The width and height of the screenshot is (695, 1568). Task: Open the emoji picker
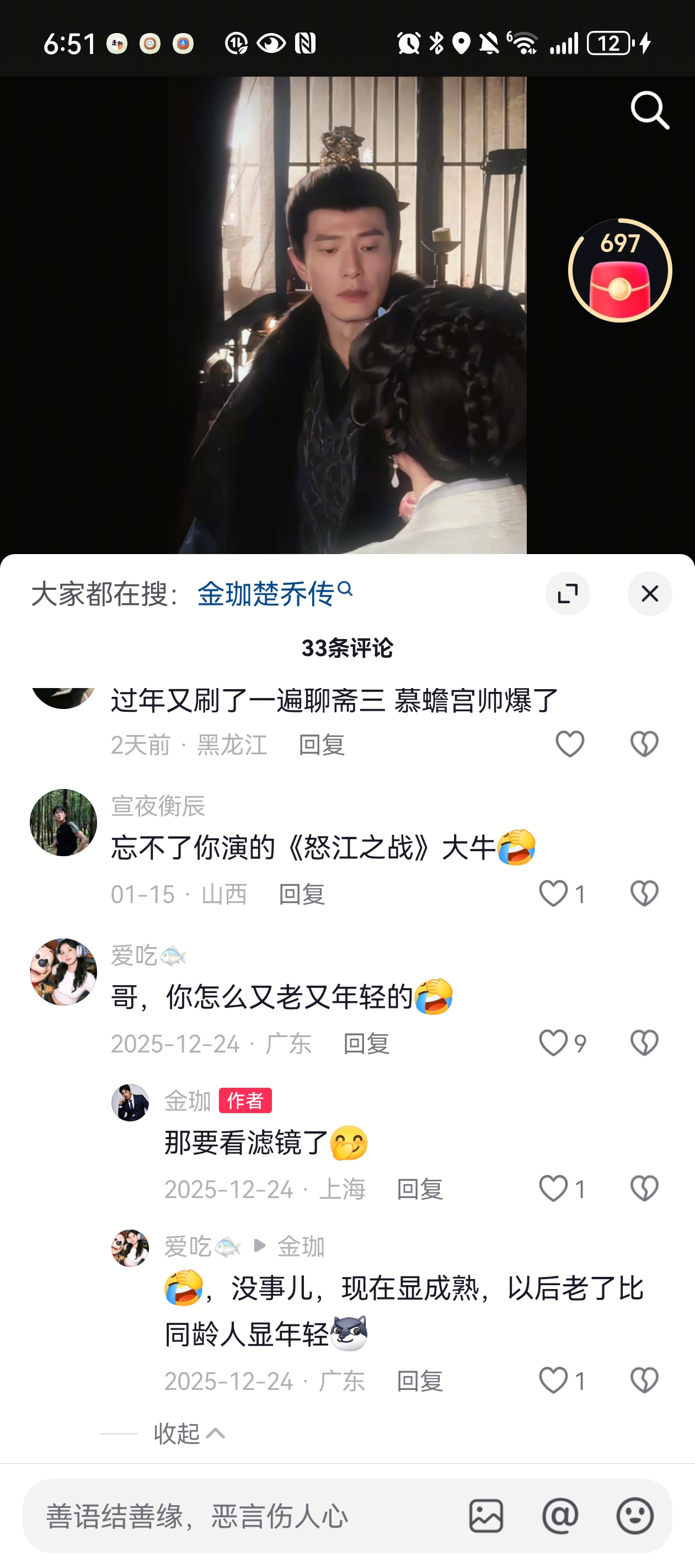point(635,1516)
